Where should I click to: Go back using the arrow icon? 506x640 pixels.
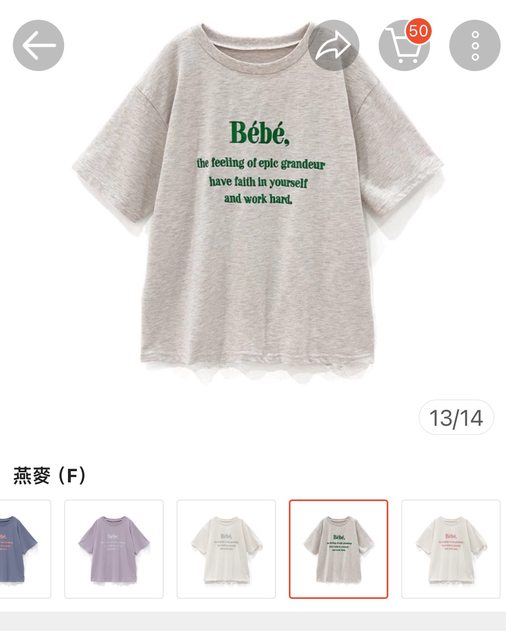[x=38, y=45]
